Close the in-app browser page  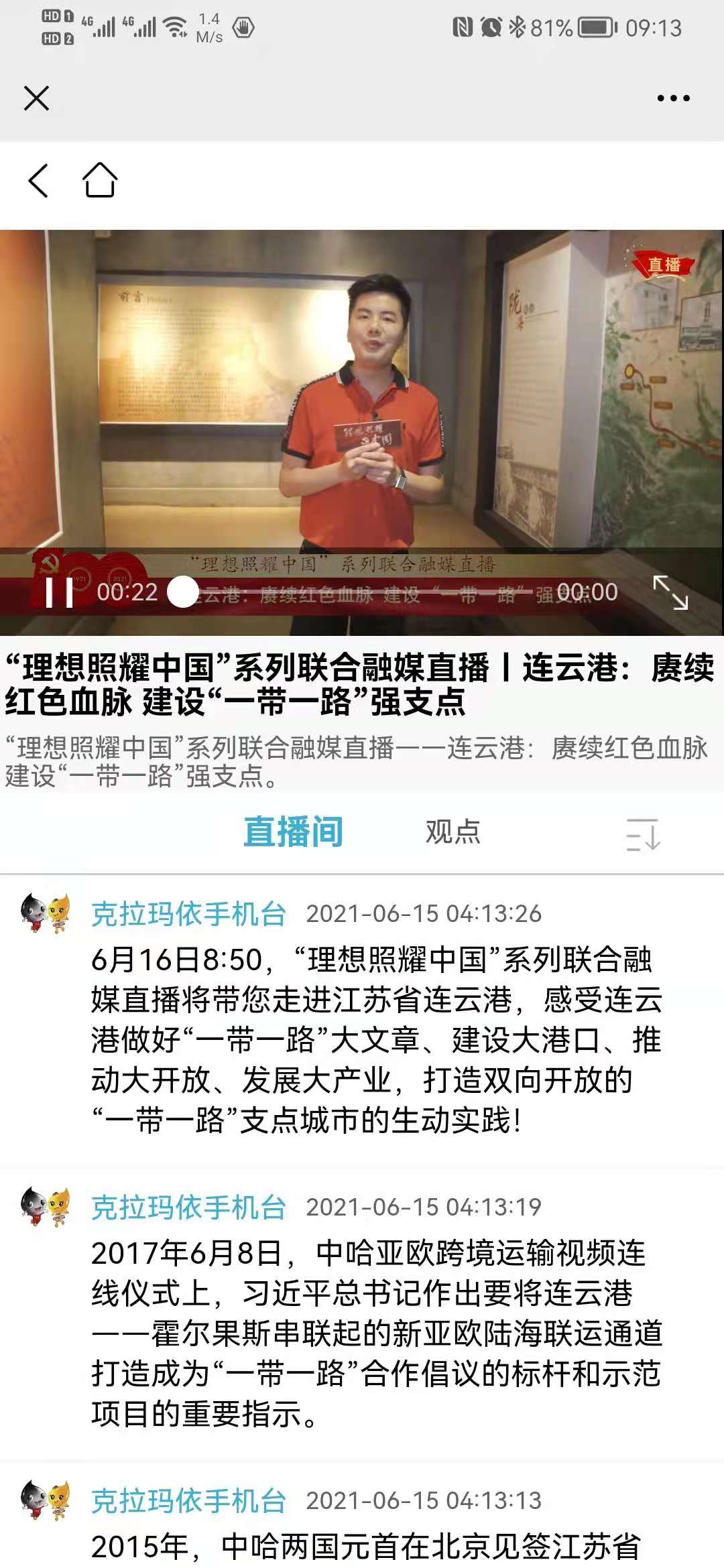tap(36, 99)
